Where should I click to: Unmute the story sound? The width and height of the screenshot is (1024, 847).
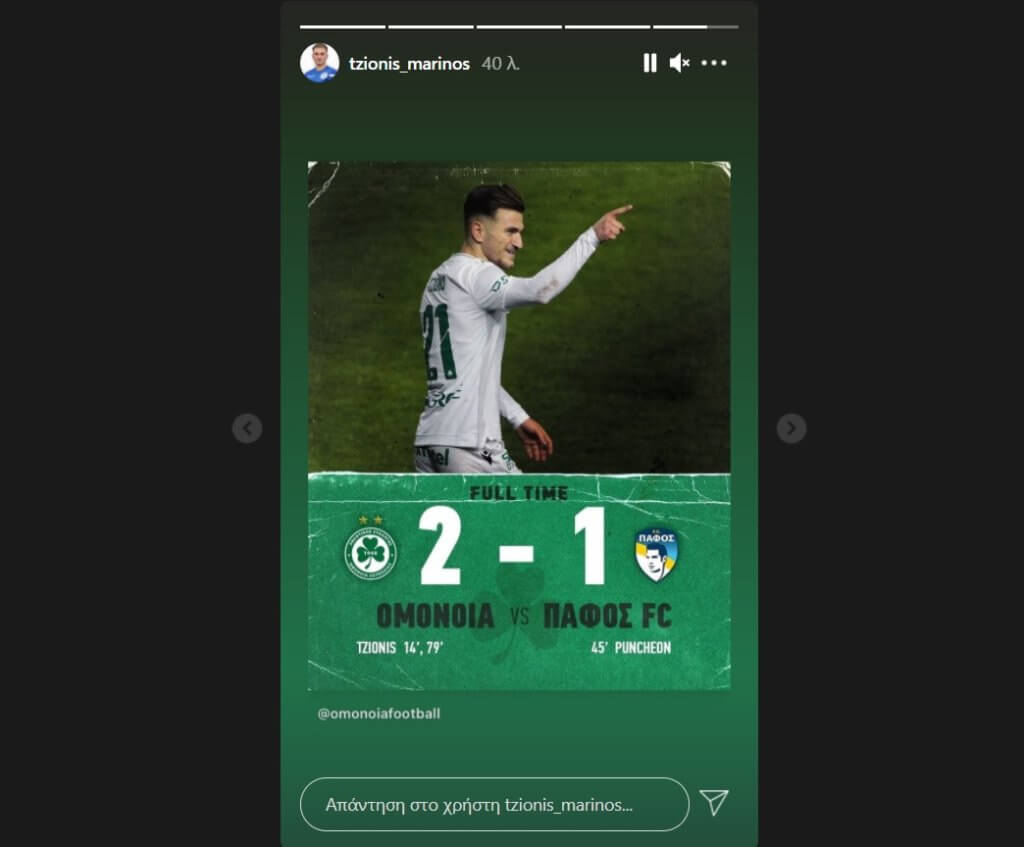pyautogui.click(x=679, y=63)
